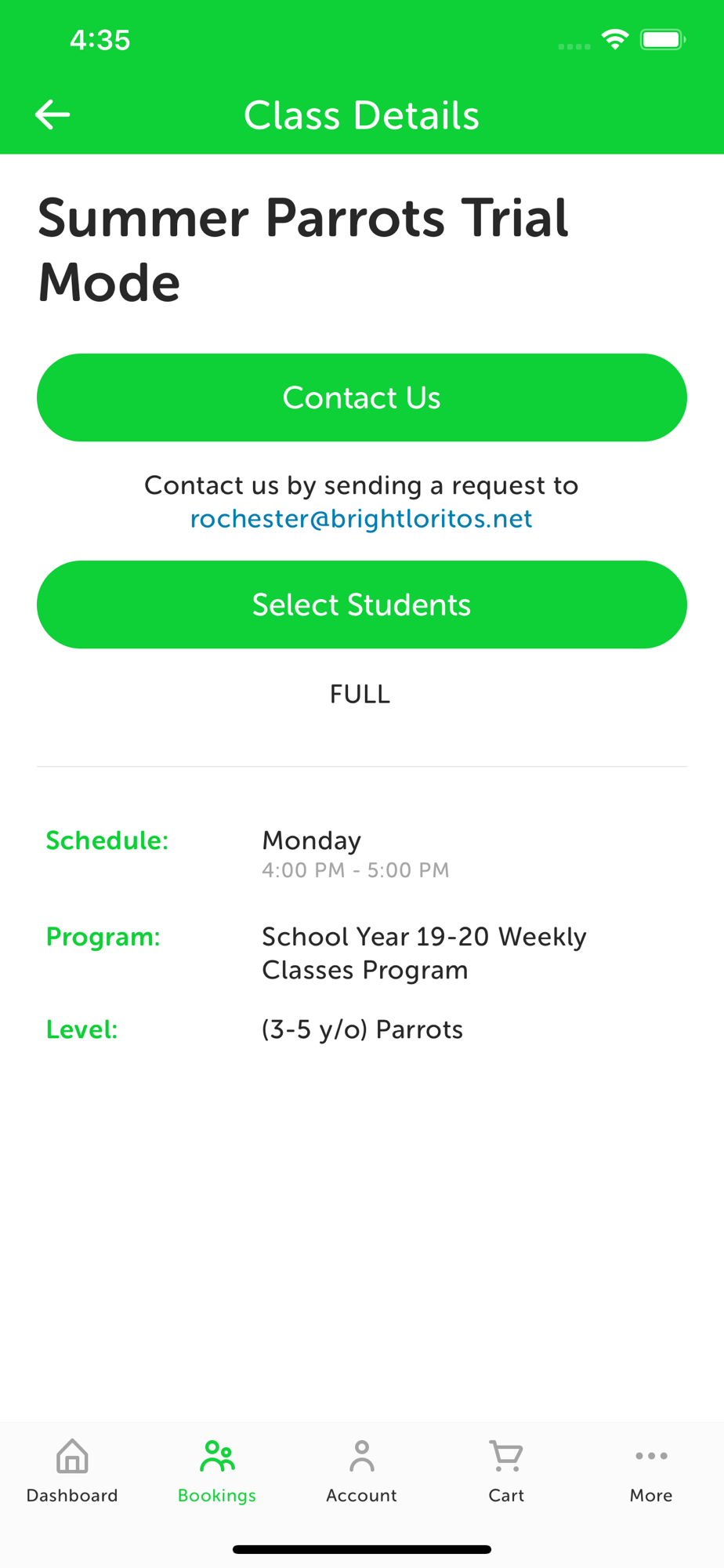Go to the Account tab
724x1568 pixels.
pos(362,1472)
